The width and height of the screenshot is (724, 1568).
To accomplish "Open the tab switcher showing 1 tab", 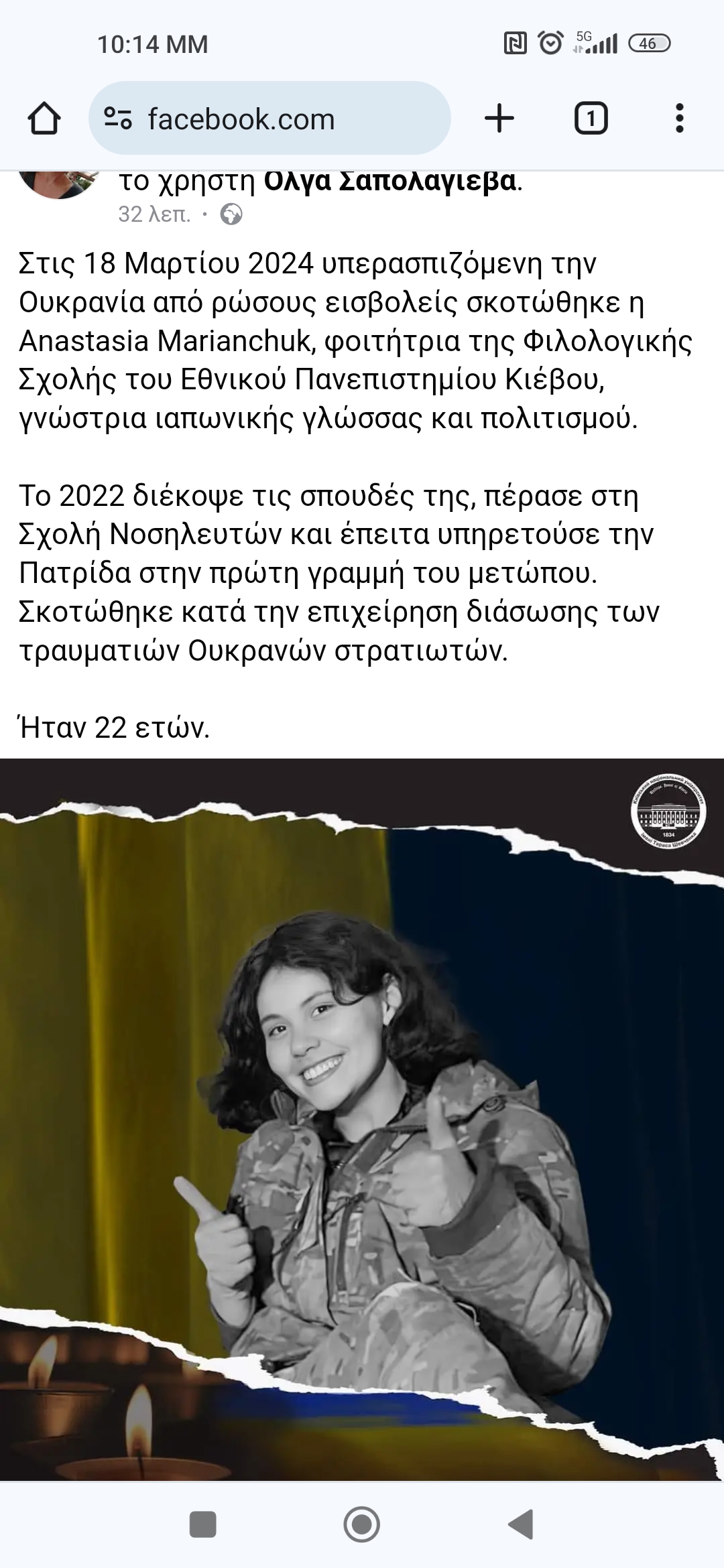I will click(x=591, y=119).
